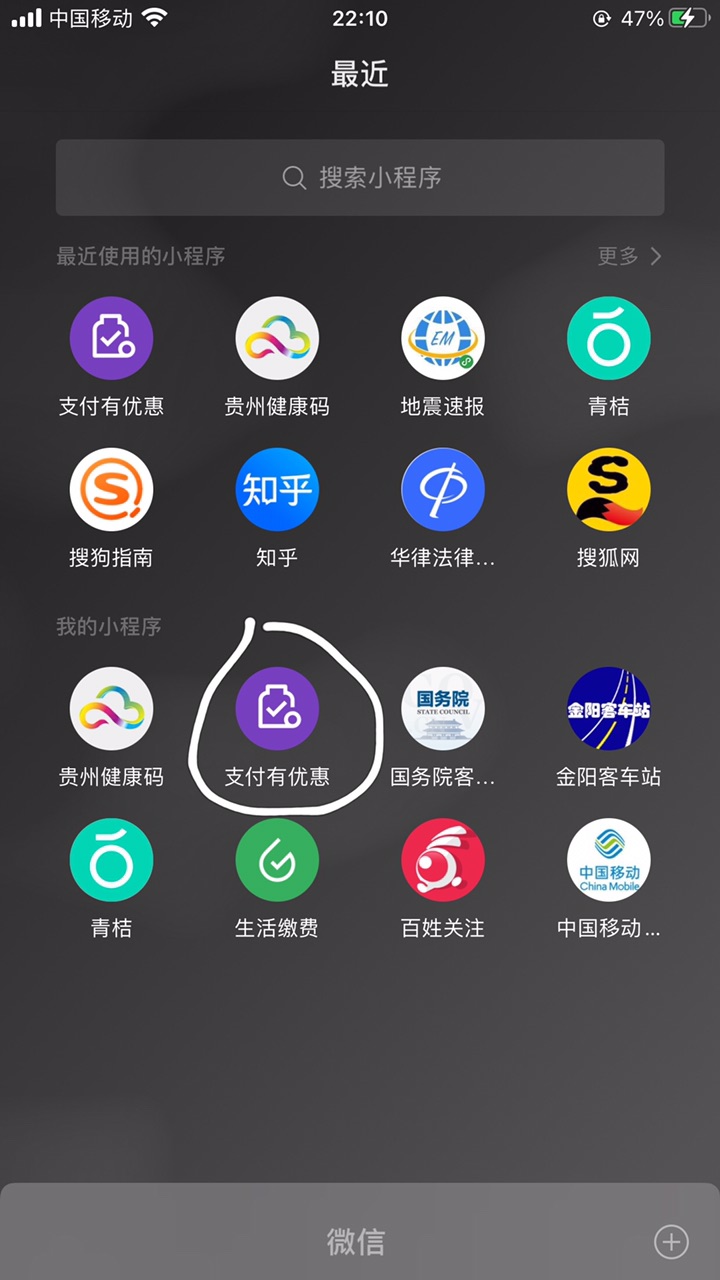Screen dimensions: 720x1280
Task: Tap the 搜索小程序 search box
Action: pos(360,178)
